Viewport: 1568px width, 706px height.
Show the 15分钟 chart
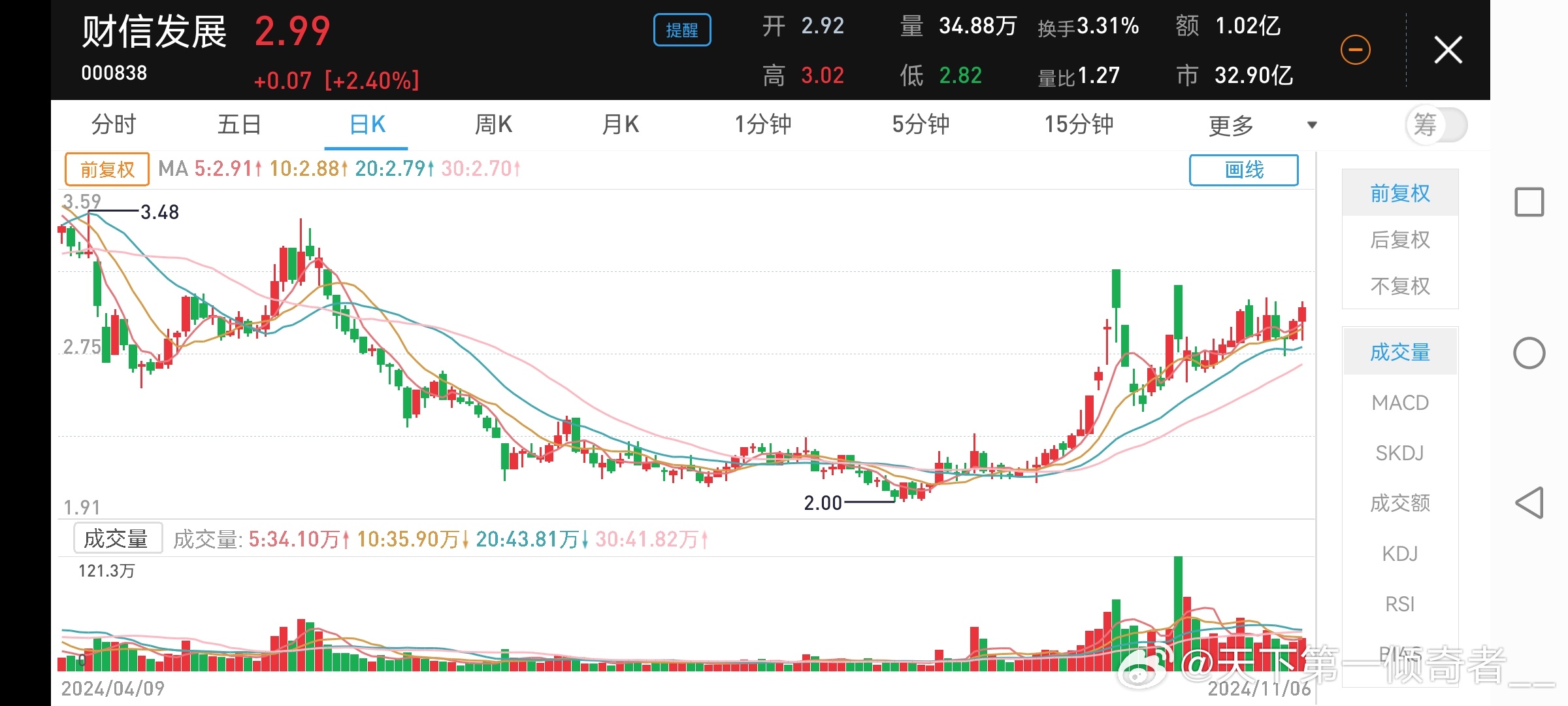pos(1079,124)
